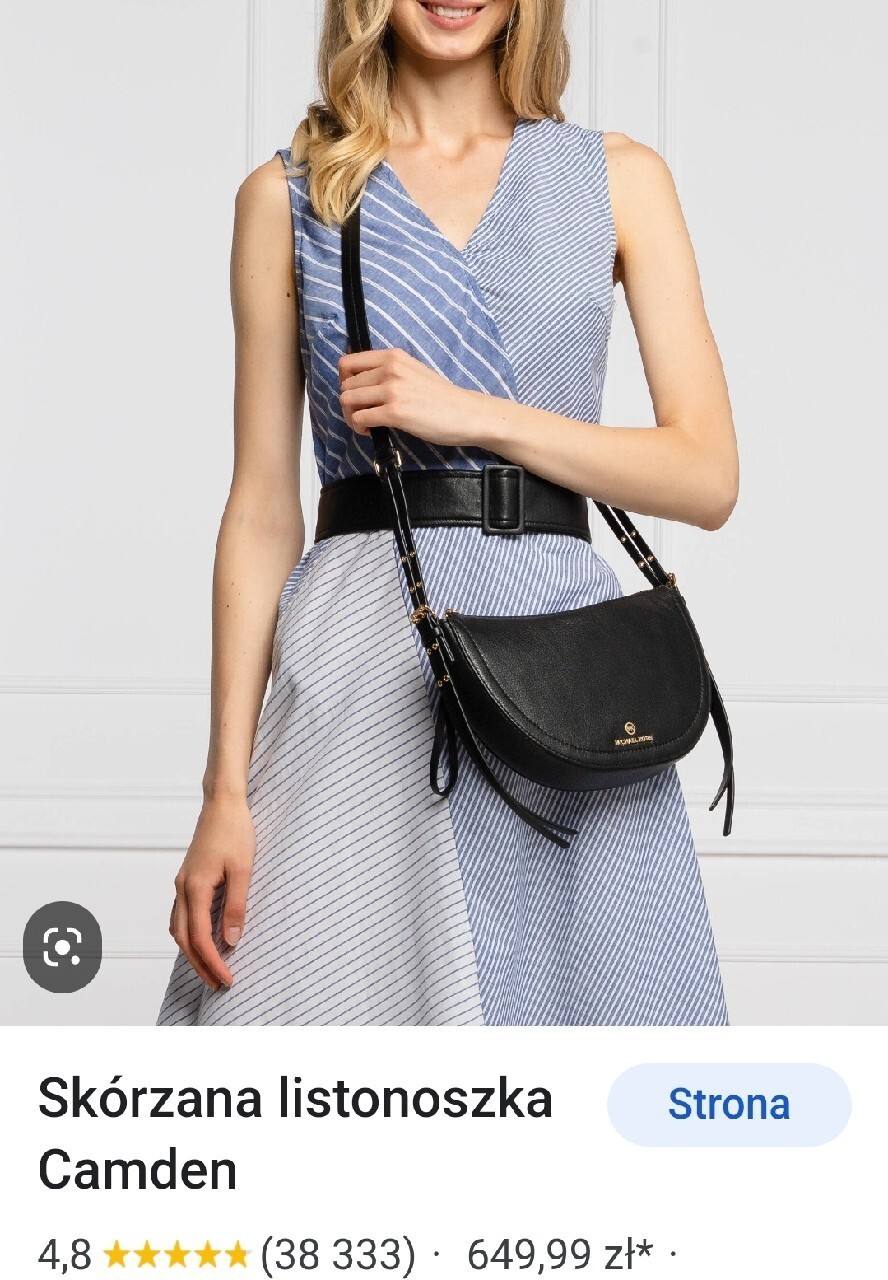
Task: Open the Strona button
Action: (x=729, y=1104)
